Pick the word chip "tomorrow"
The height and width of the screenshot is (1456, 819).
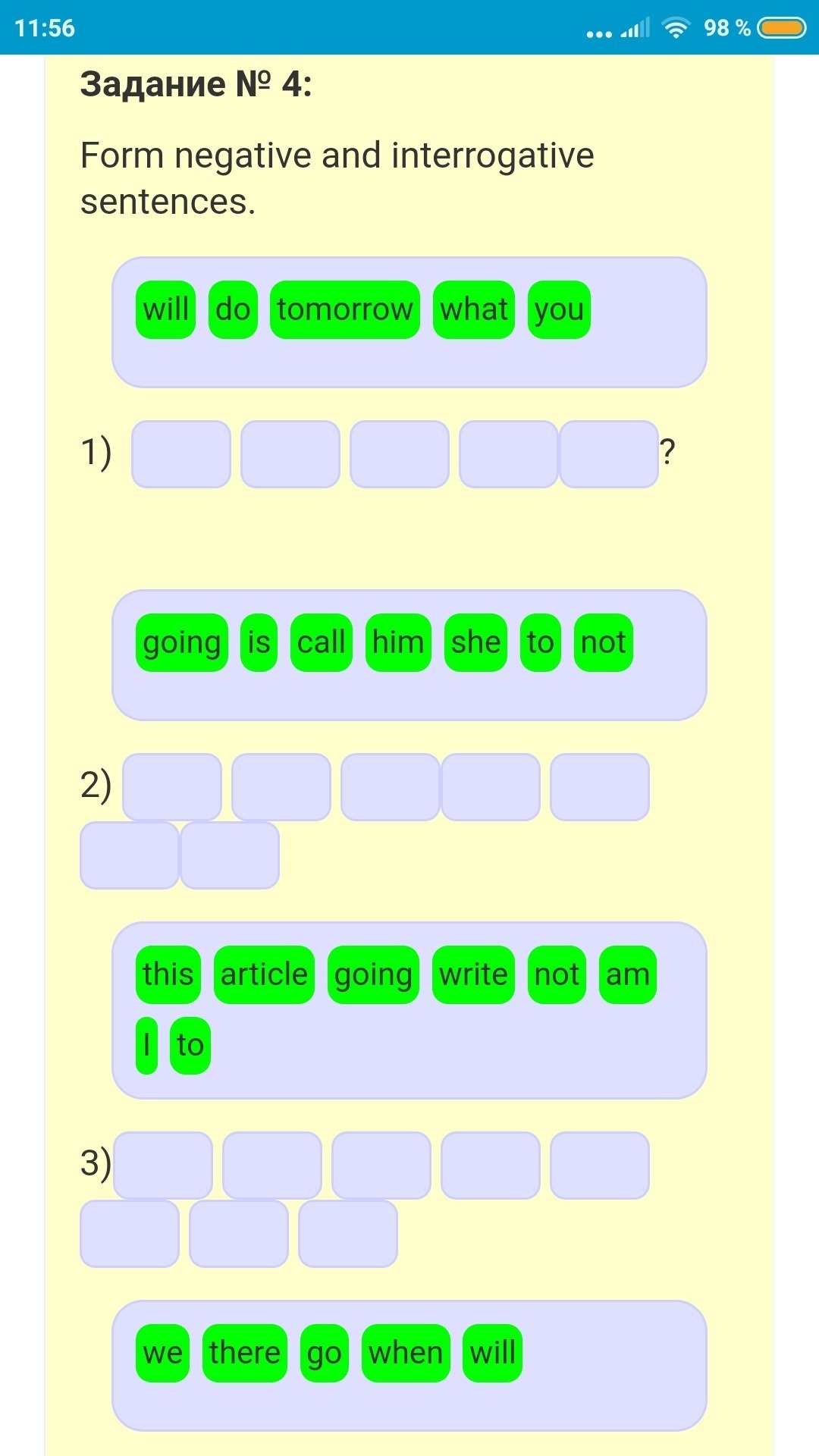(345, 309)
